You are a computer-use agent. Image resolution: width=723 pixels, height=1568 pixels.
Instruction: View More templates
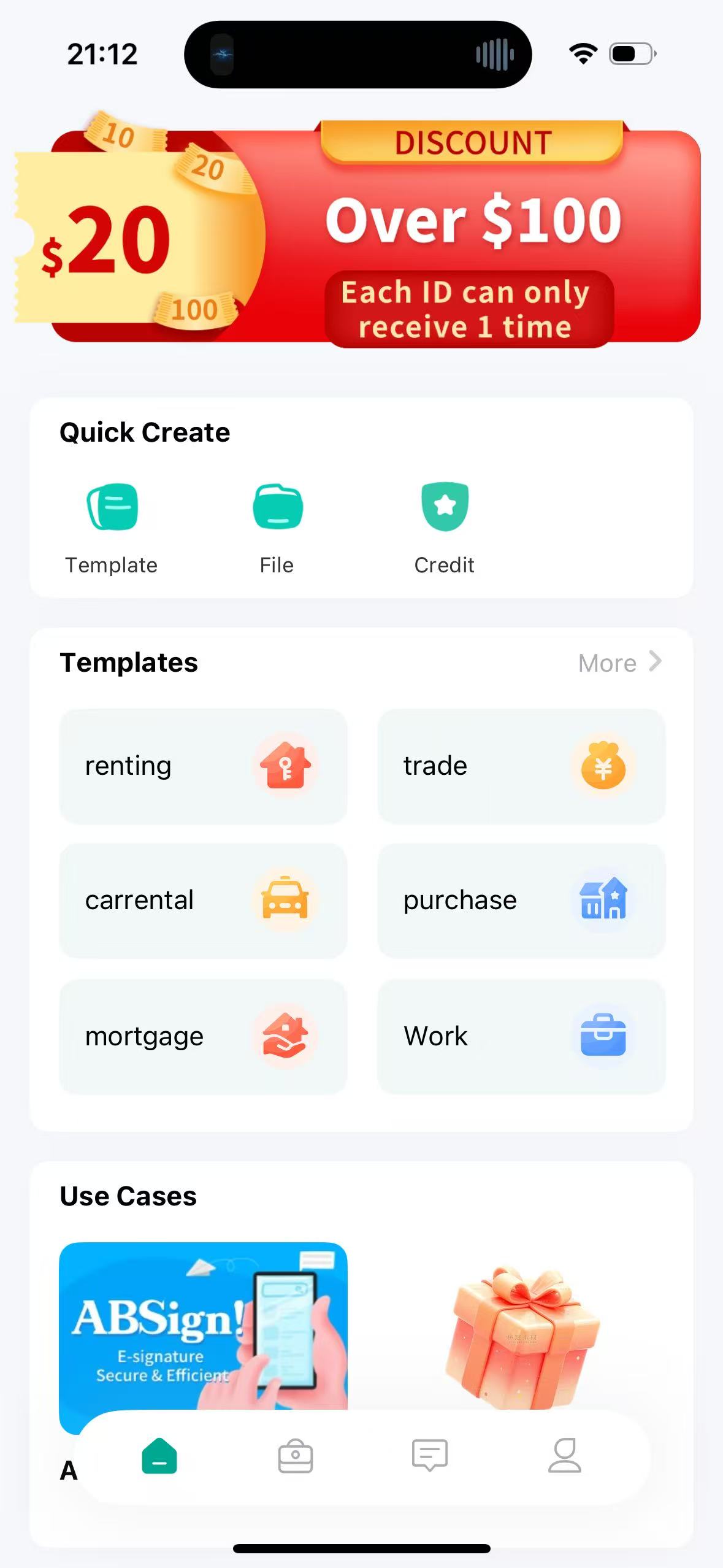click(619, 663)
